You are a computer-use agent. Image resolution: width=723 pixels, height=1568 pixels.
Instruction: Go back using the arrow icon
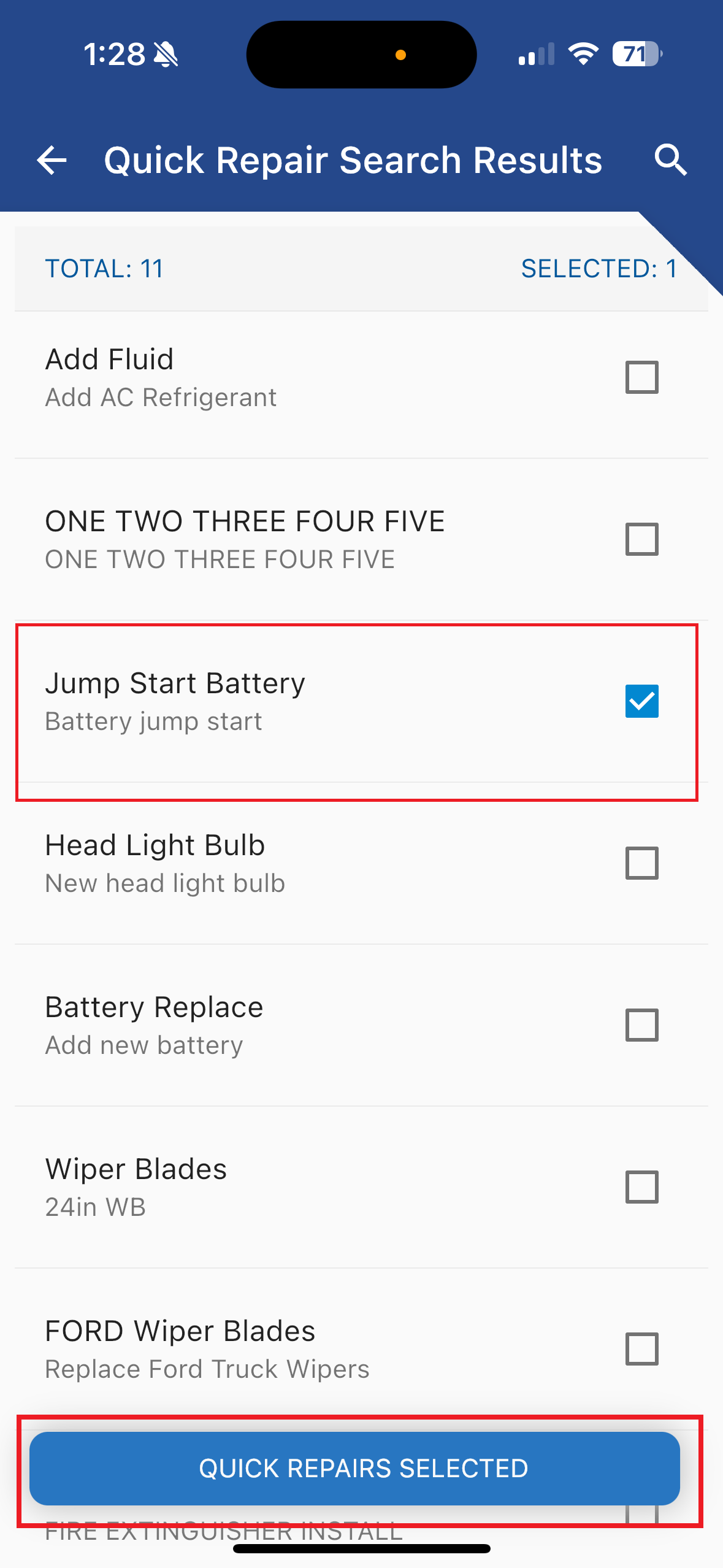tap(52, 161)
